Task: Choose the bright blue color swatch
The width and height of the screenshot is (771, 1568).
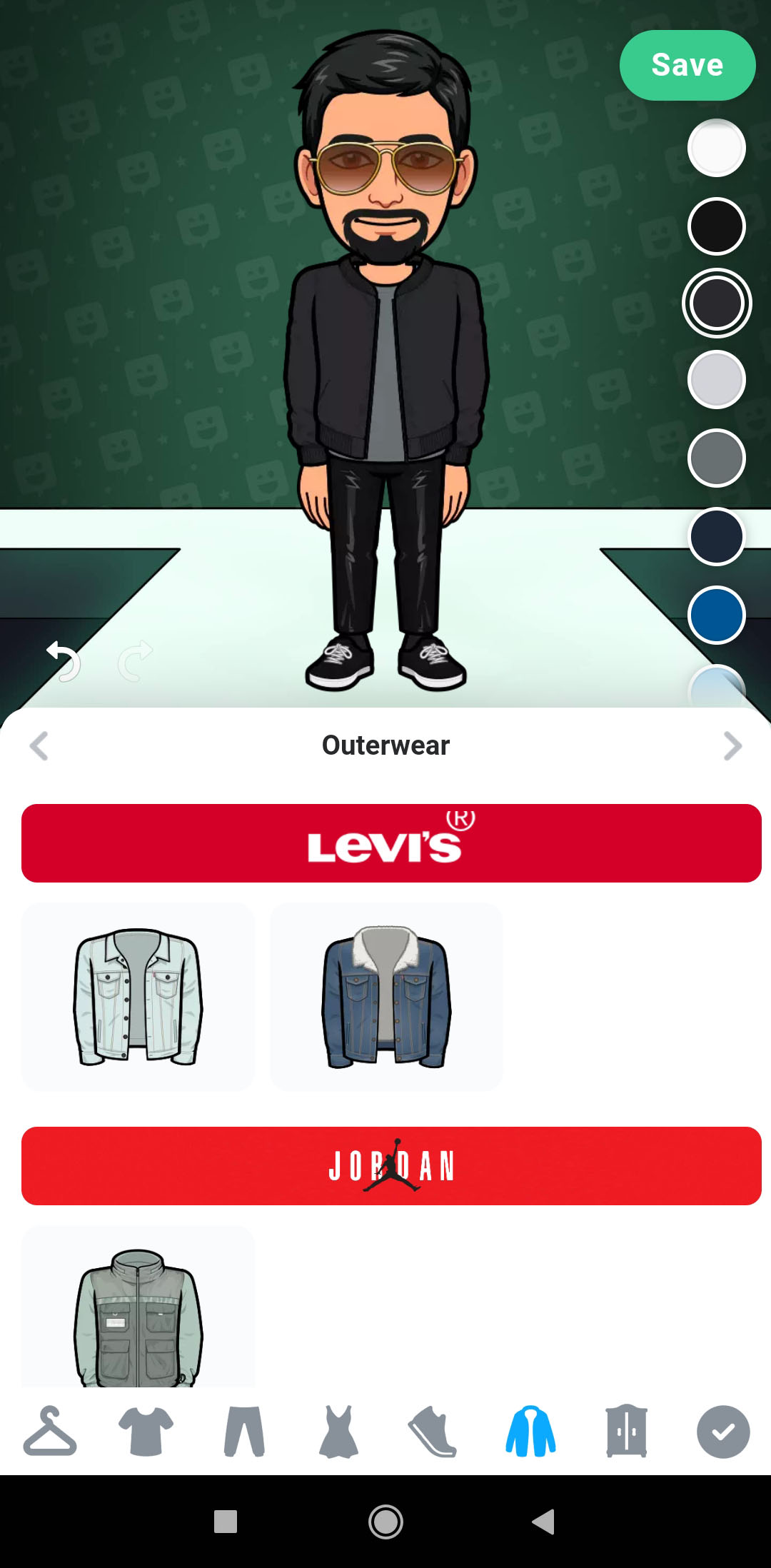Action: (x=716, y=615)
